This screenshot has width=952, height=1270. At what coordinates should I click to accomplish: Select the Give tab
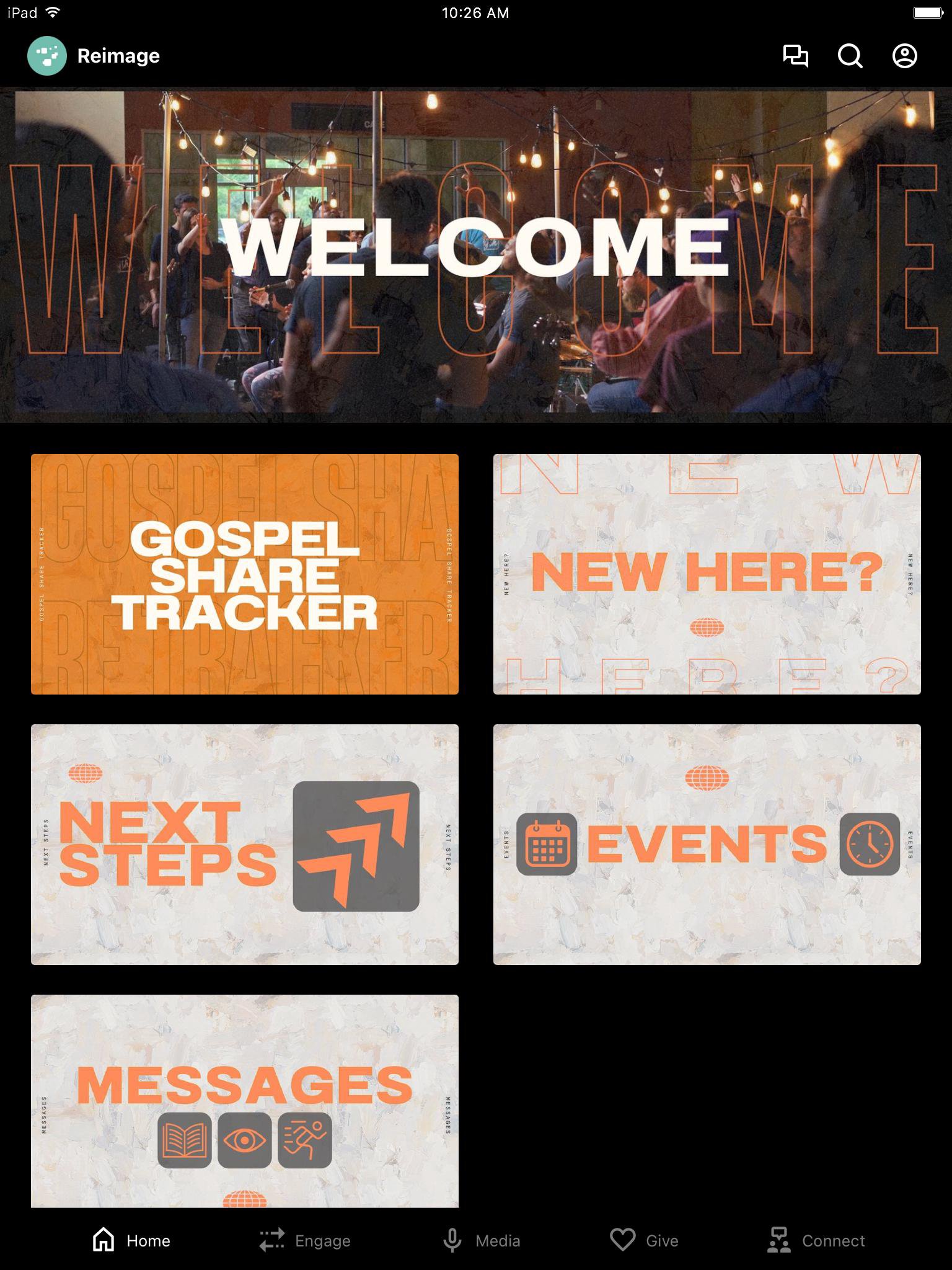(x=645, y=1240)
